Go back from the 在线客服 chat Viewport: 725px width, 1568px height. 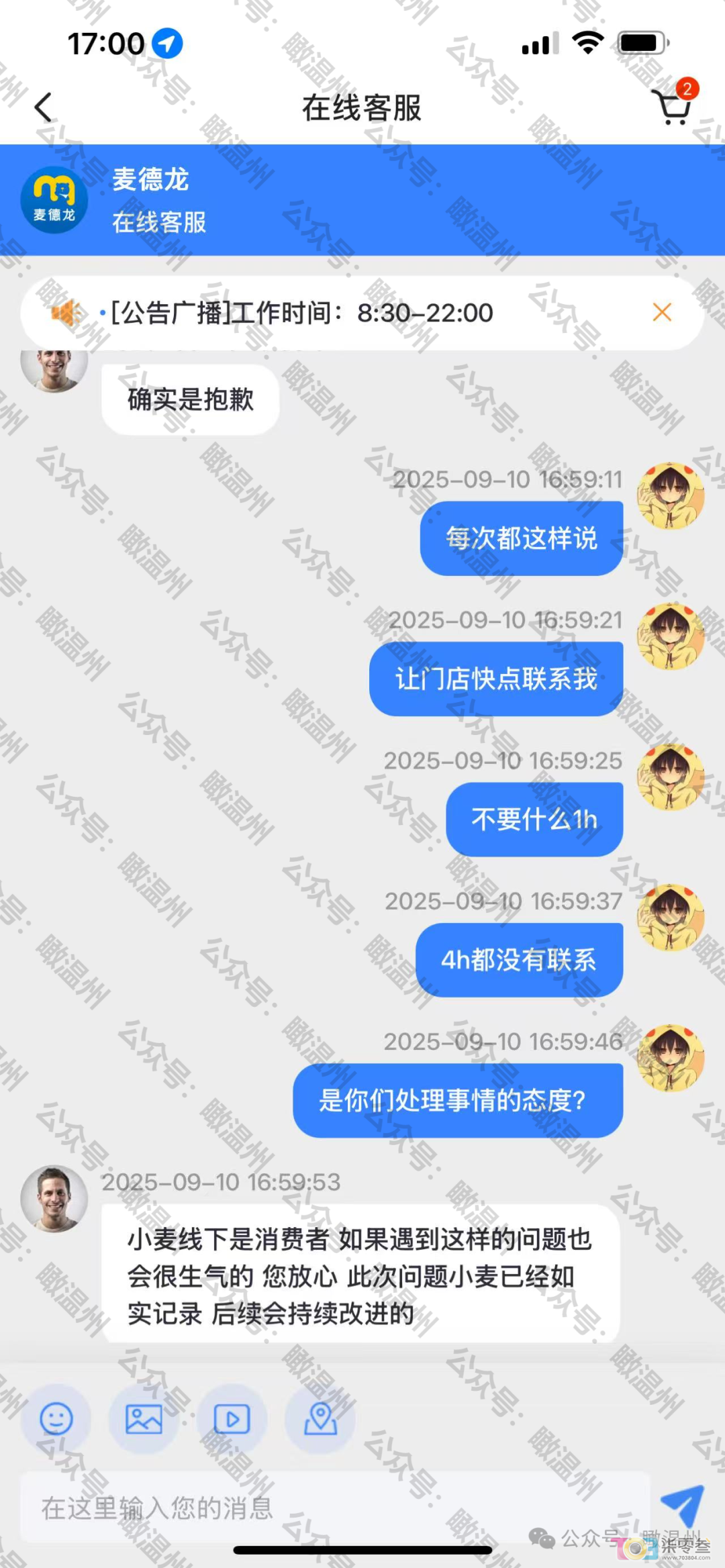pos(44,107)
